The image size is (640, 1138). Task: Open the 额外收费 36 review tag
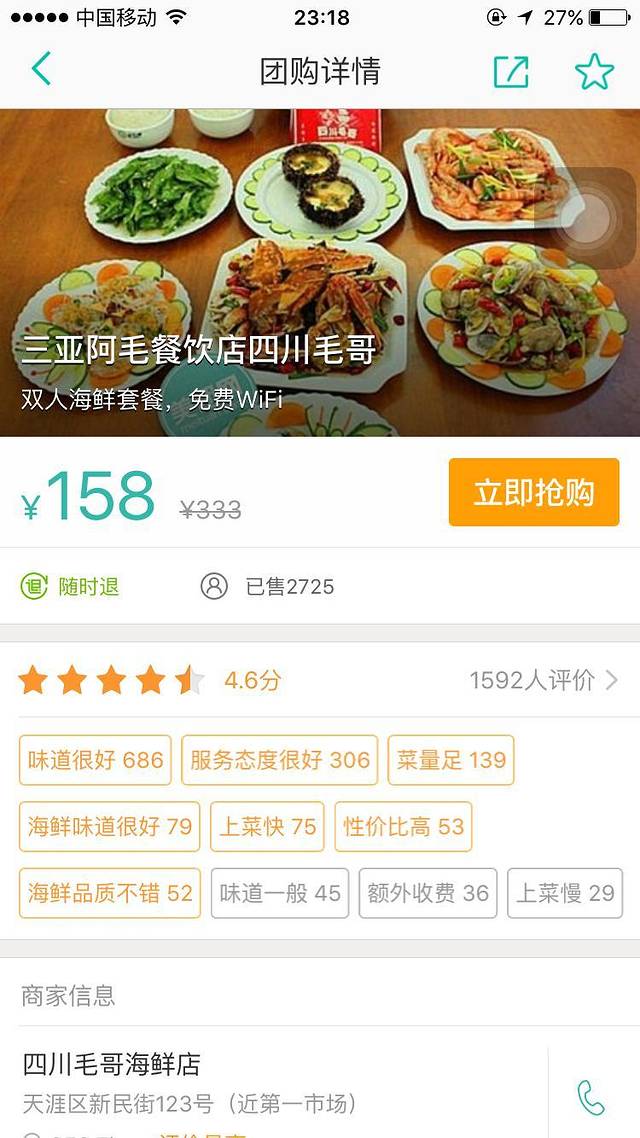tap(428, 893)
